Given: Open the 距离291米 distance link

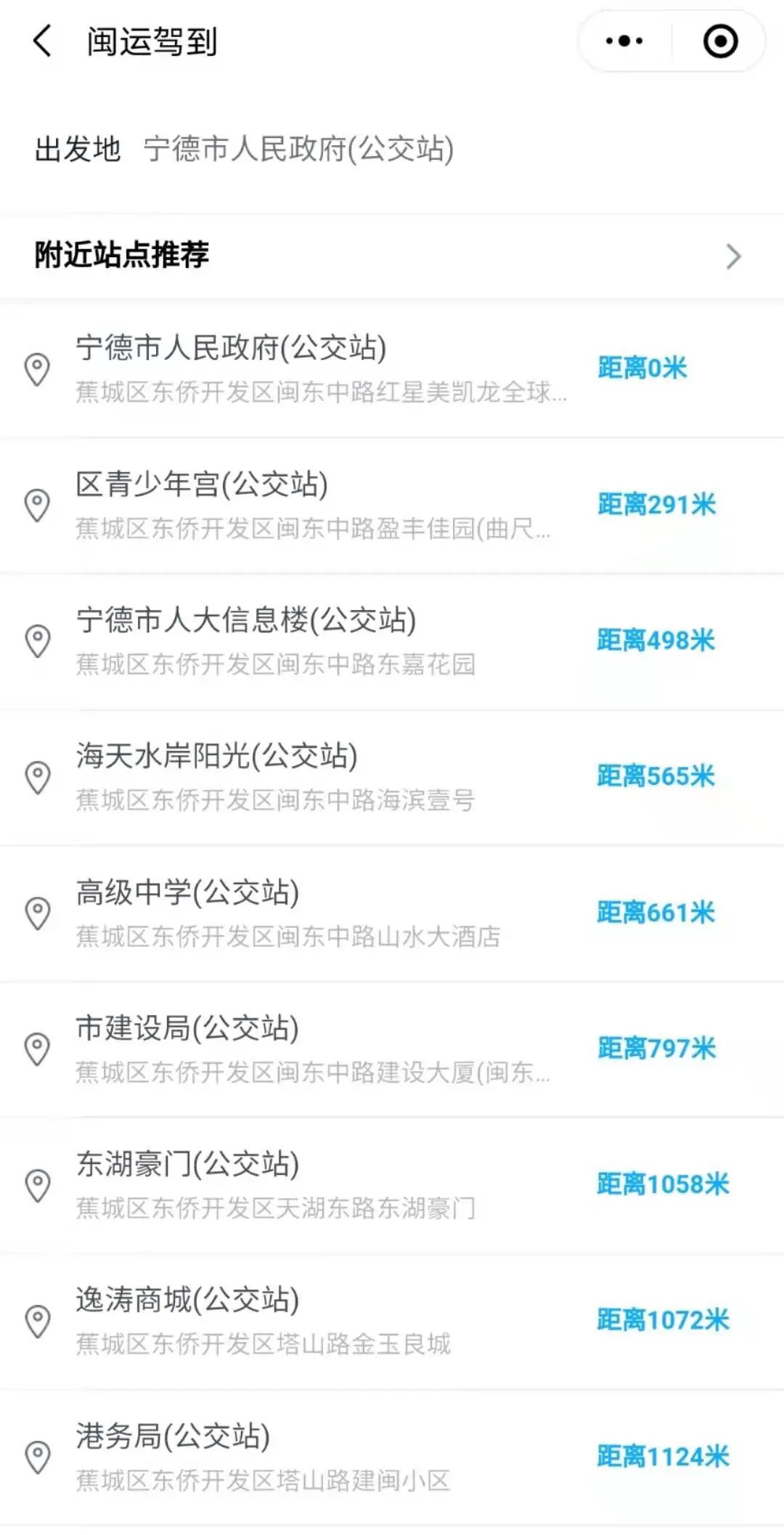Looking at the screenshot, I should coord(656,505).
